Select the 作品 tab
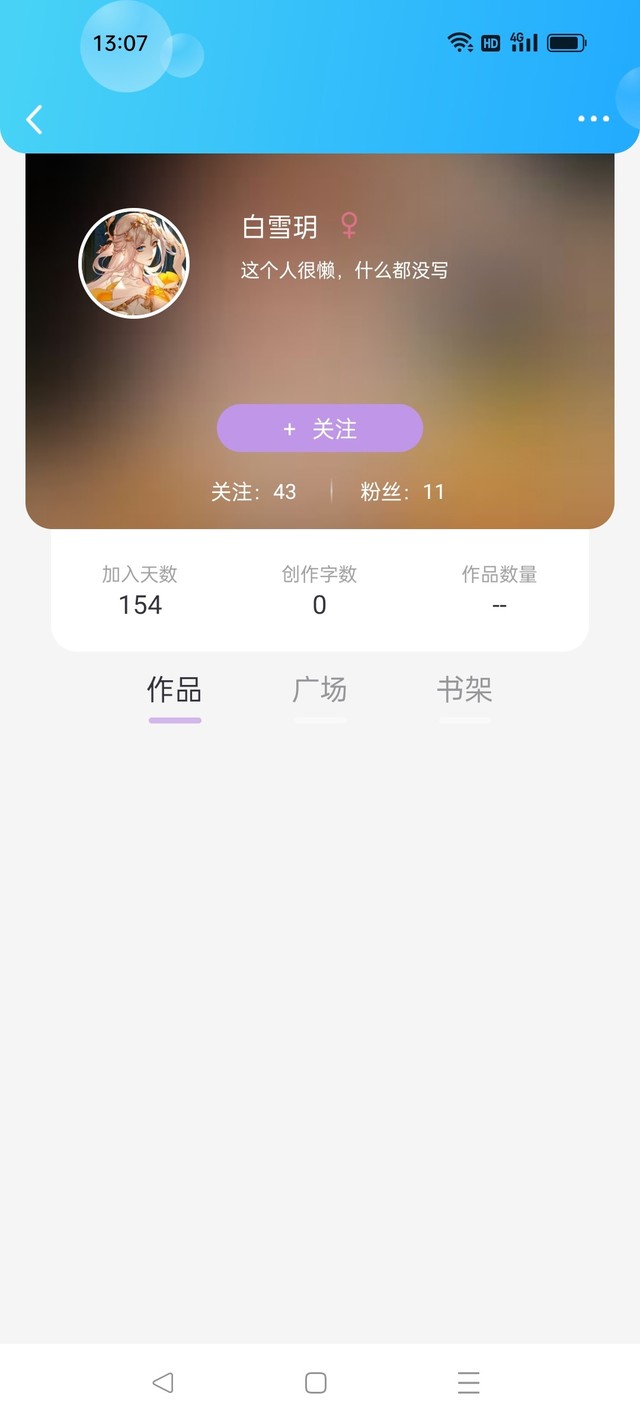640x1422 pixels. click(x=174, y=690)
